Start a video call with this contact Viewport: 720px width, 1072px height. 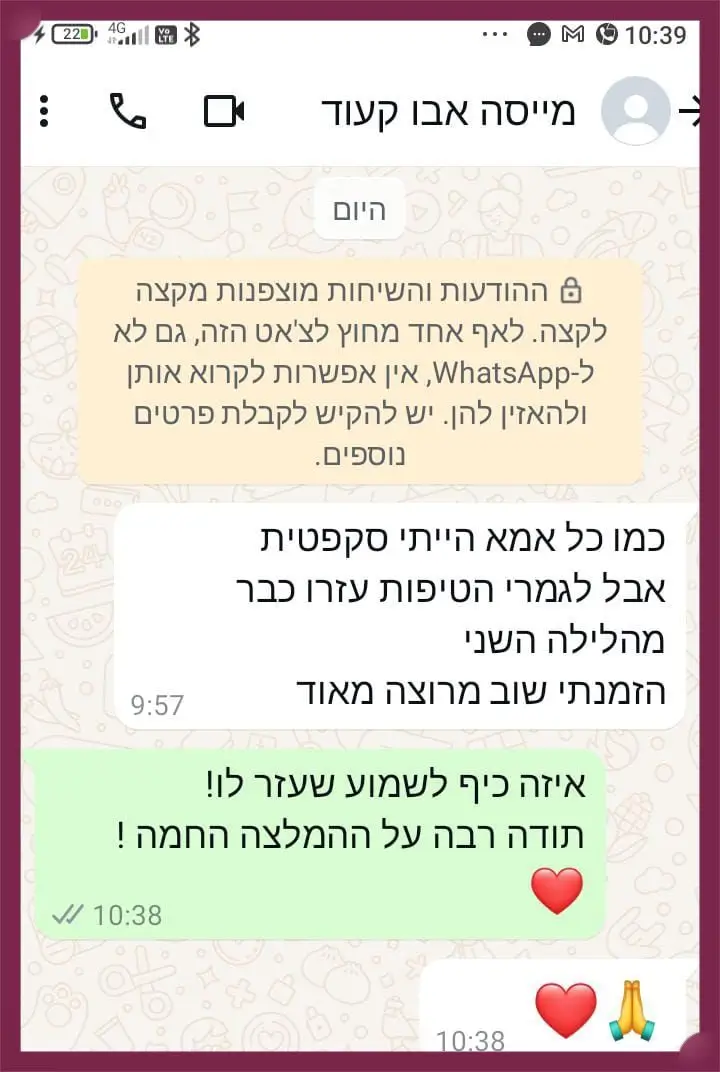[224, 111]
